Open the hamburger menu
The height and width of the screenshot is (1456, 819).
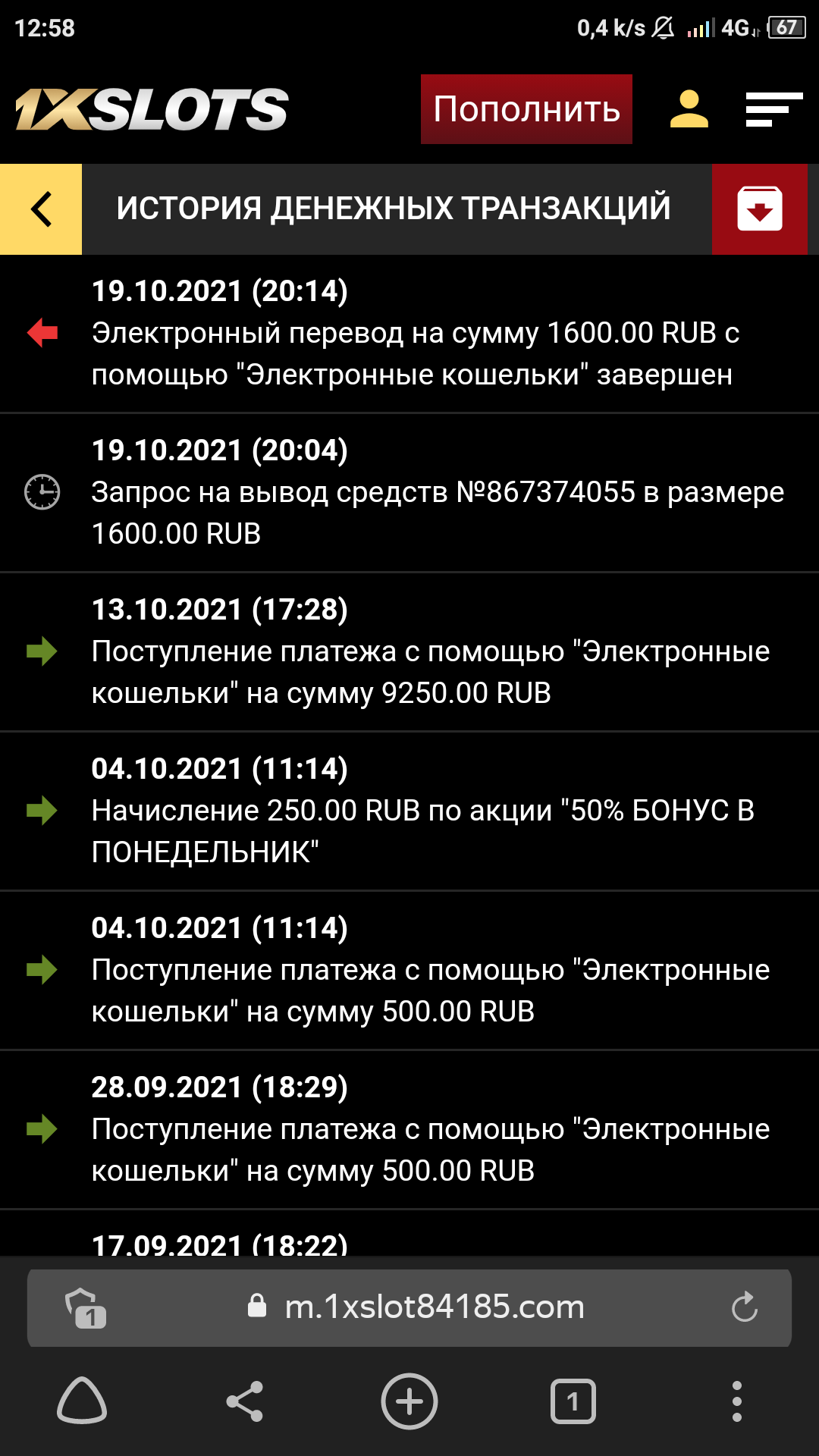[773, 109]
